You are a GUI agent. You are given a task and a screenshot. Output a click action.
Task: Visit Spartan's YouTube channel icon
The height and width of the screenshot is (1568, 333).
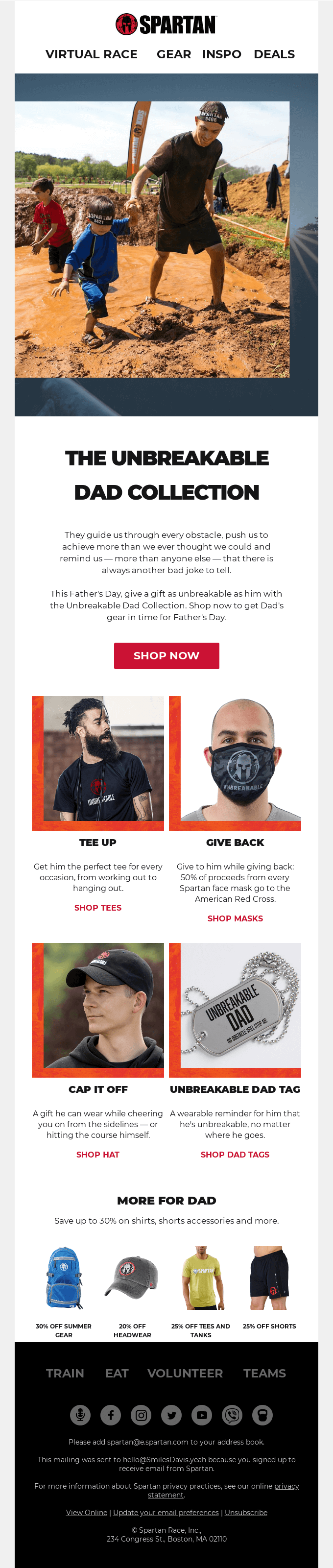tap(202, 1415)
